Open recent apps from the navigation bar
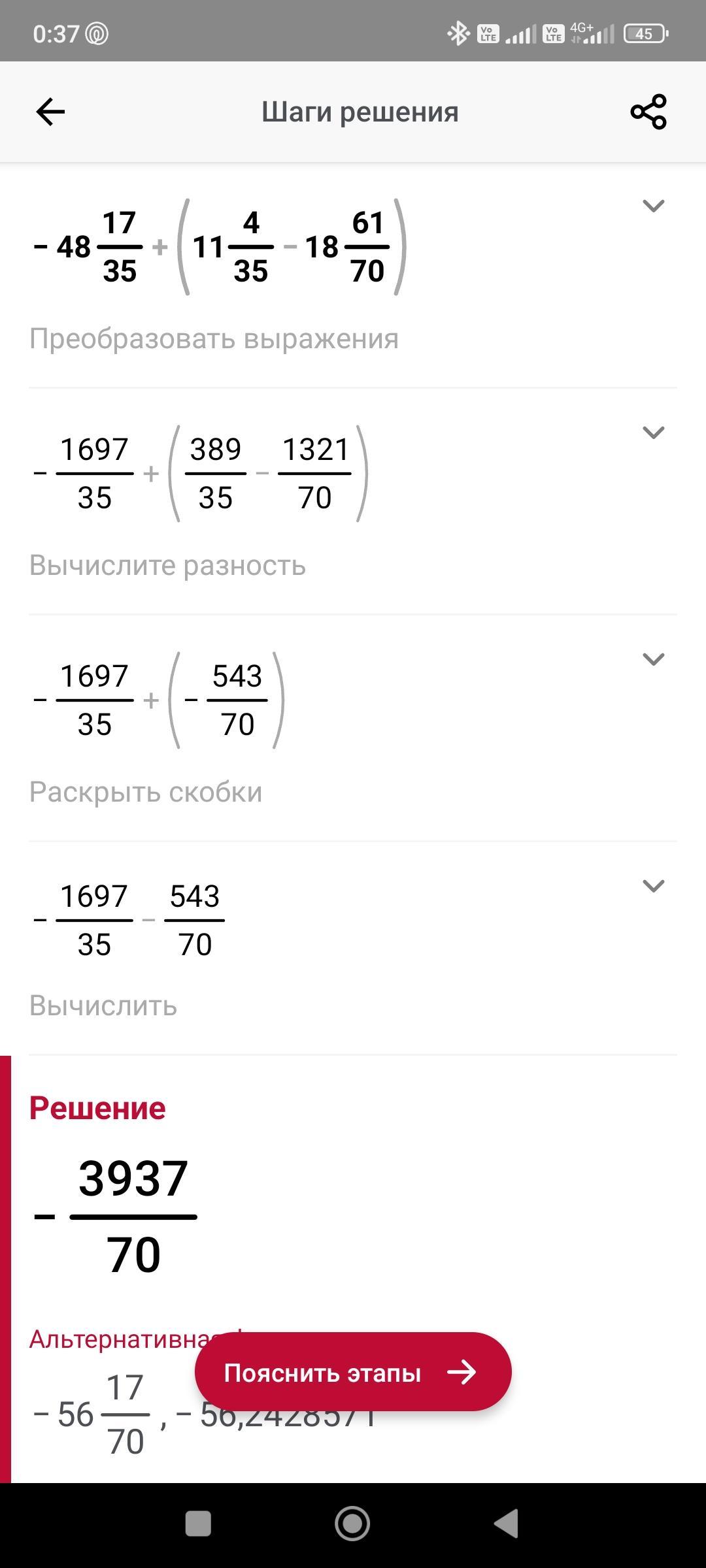Image resolution: width=706 pixels, height=1568 pixels. point(198,1524)
